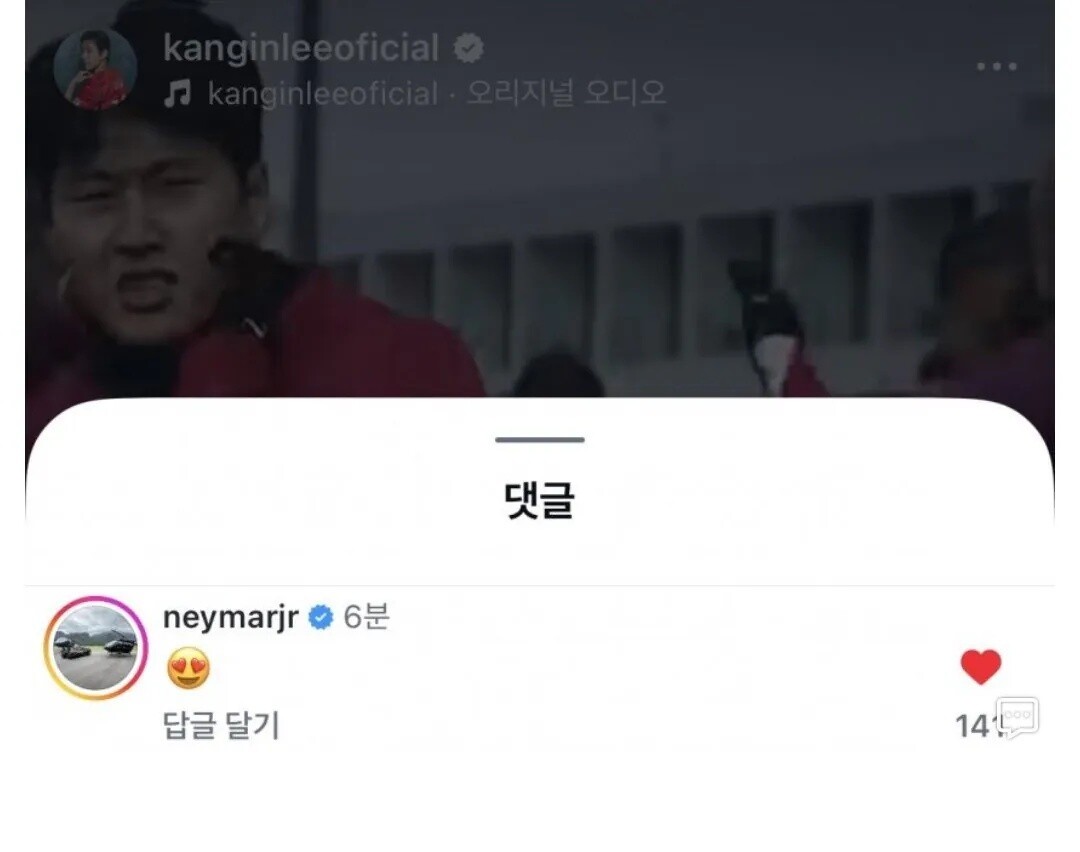The height and width of the screenshot is (852, 1080).
Task: Open the 오리지널 오디오 audio link
Action: 566,93
